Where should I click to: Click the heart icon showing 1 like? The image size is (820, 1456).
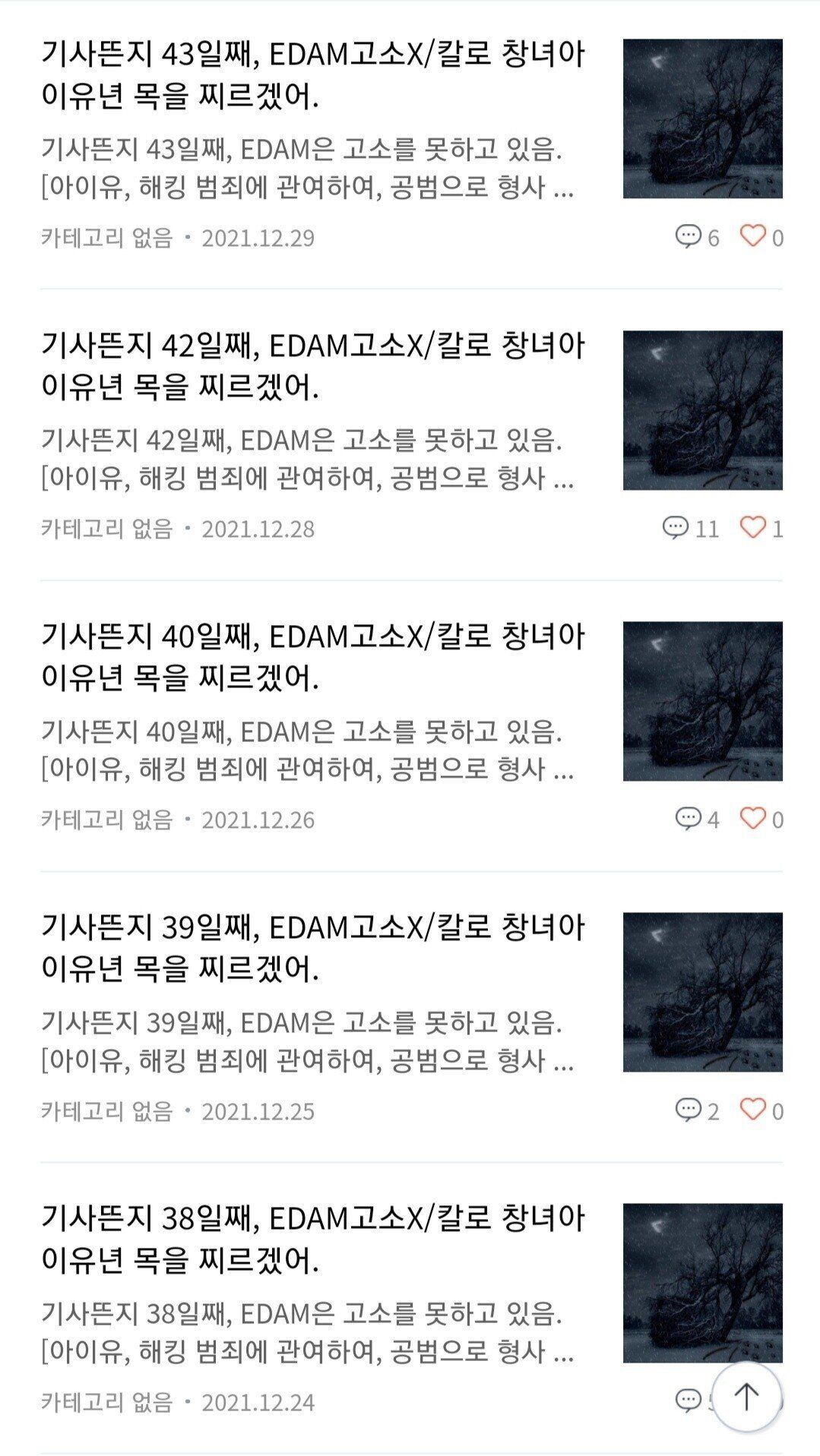[x=755, y=526]
